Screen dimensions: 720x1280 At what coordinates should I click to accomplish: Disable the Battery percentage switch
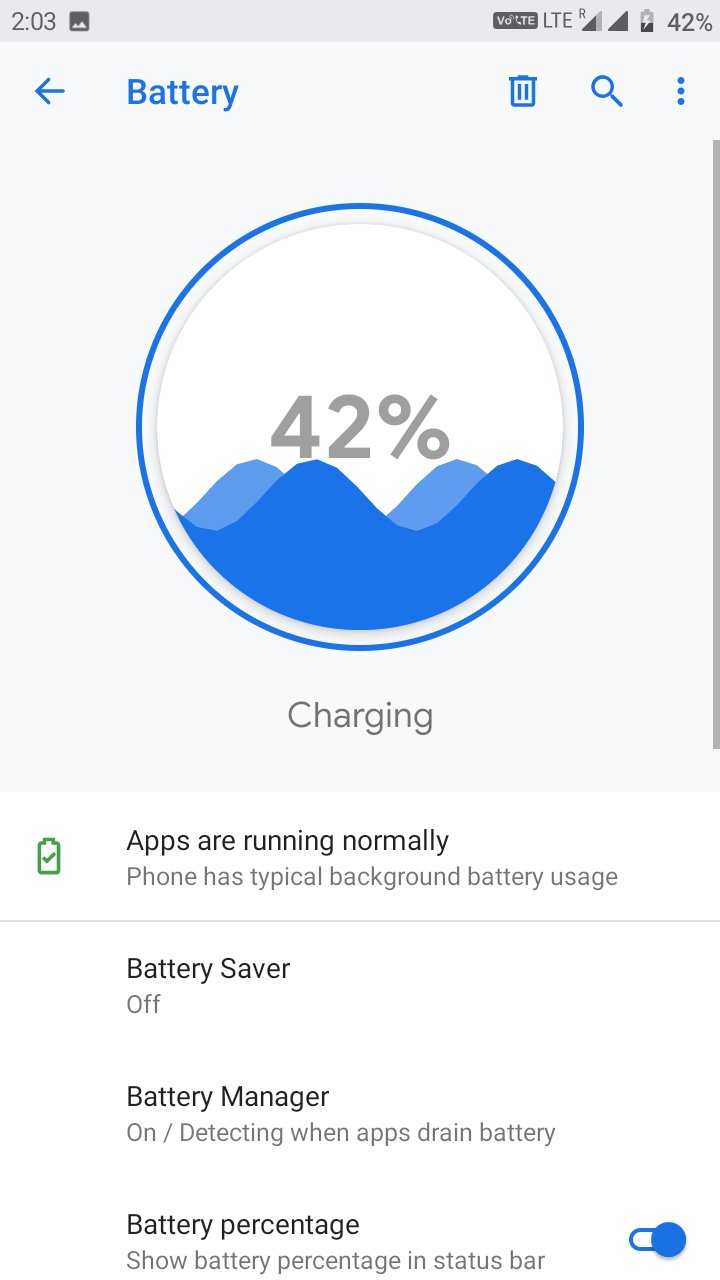tap(657, 1240)
